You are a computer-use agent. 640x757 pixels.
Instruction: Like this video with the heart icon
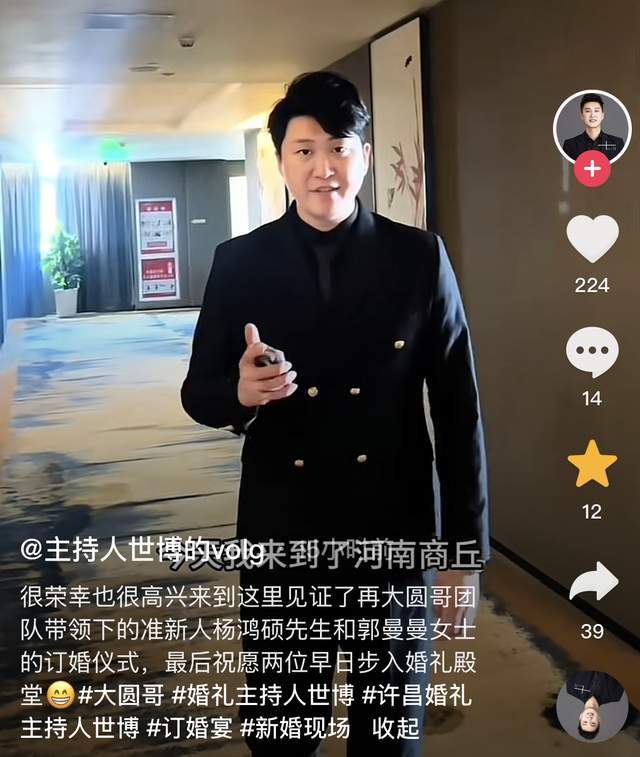[592, 240]
